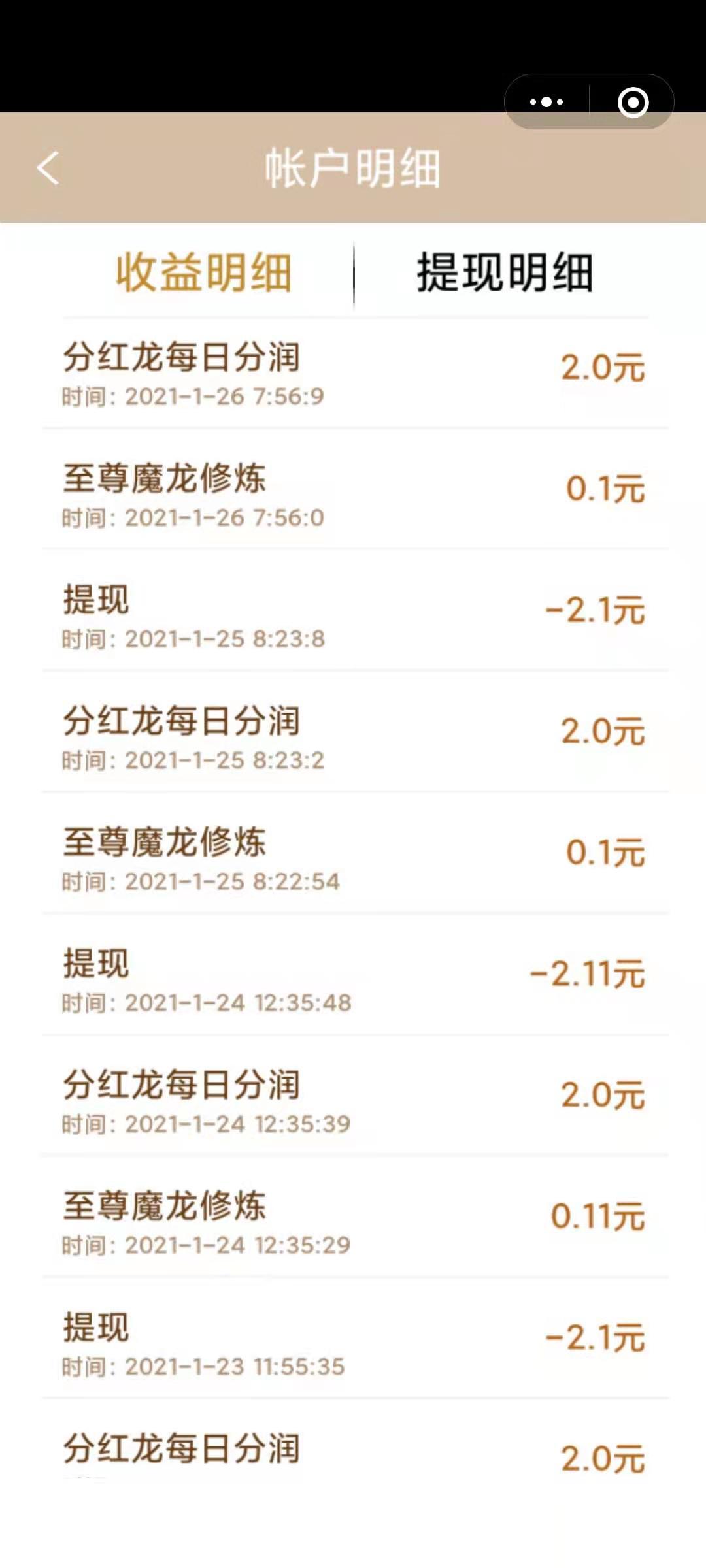Tap the 0.1元 amount for 至尊魔龙修炼
This screenshot has width=706, height=1568.
click(603, 489)
